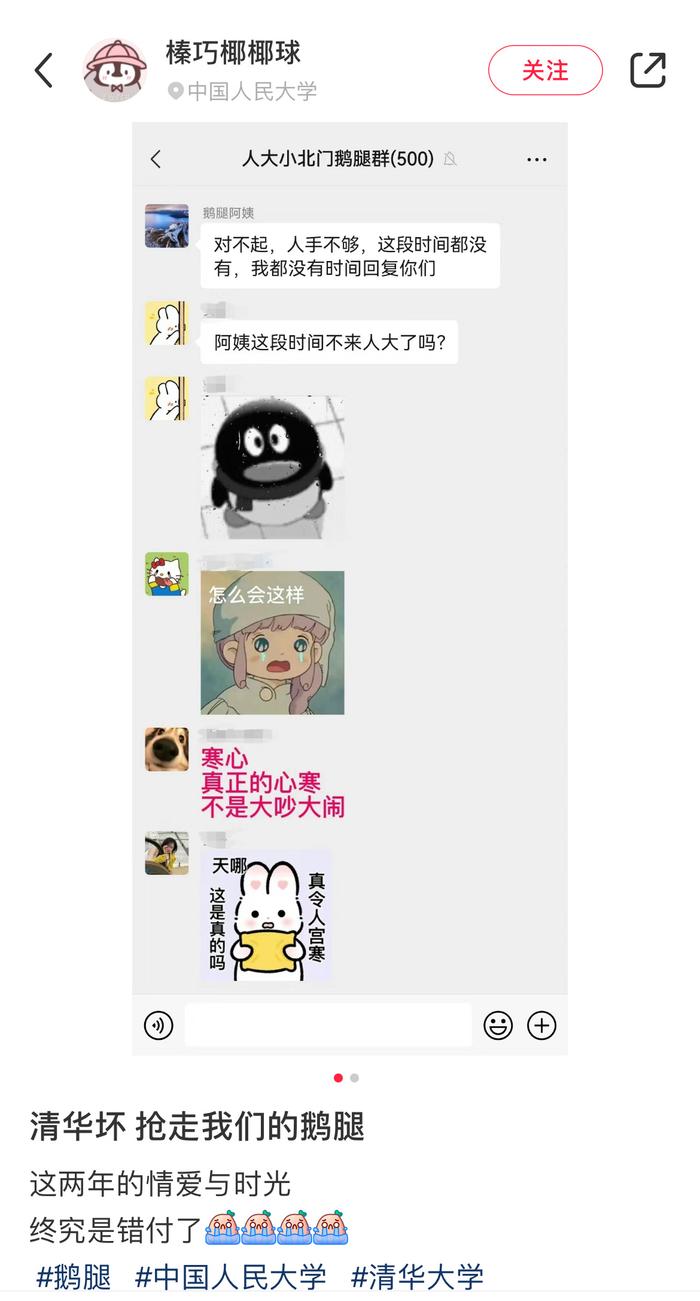Jump to the second image dot

[355, 1078]
